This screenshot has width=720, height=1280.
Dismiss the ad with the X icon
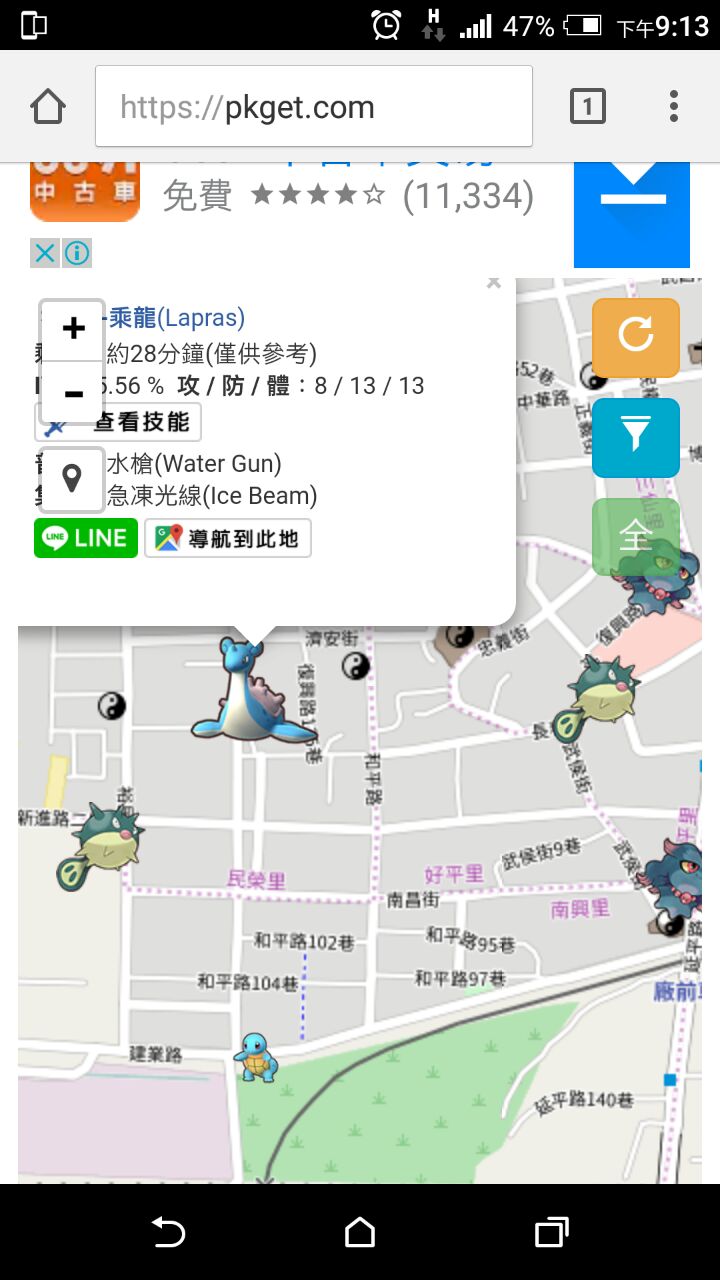45,253
